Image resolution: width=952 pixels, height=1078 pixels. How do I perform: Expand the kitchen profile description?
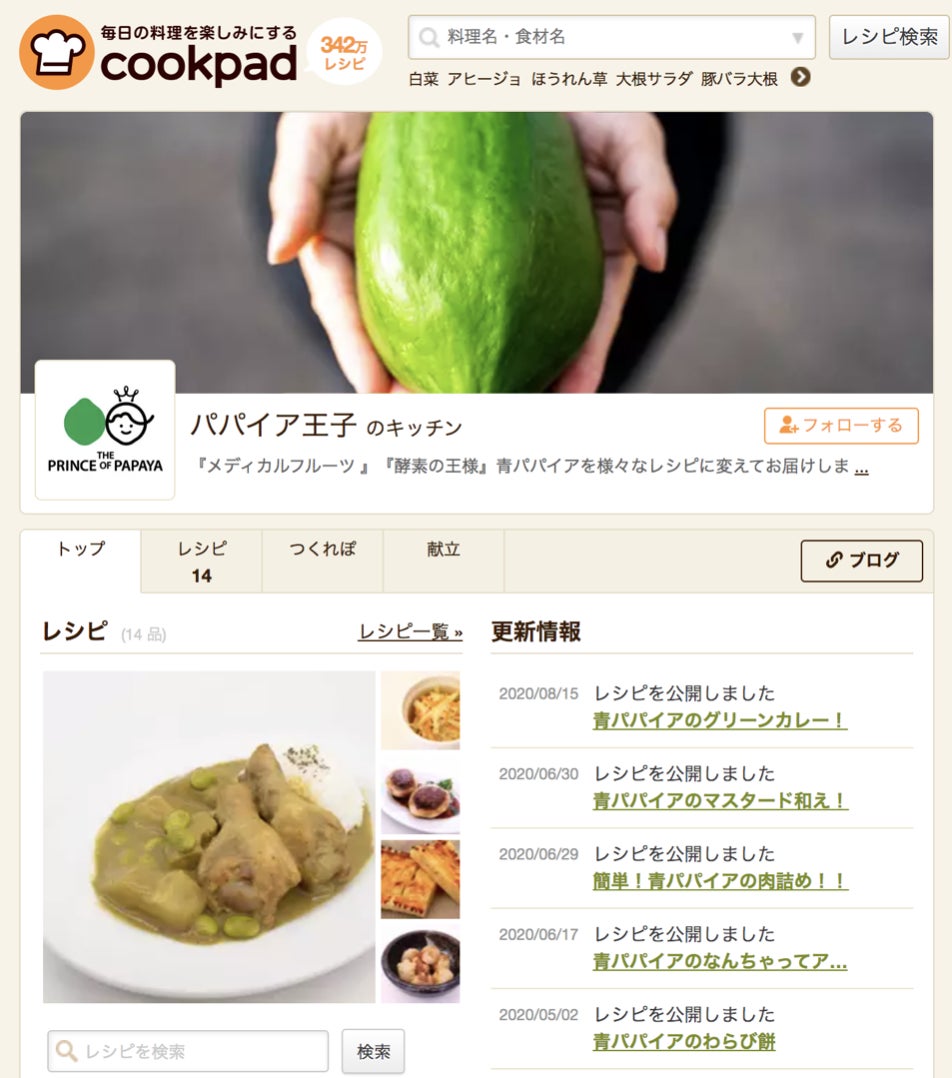861,466
